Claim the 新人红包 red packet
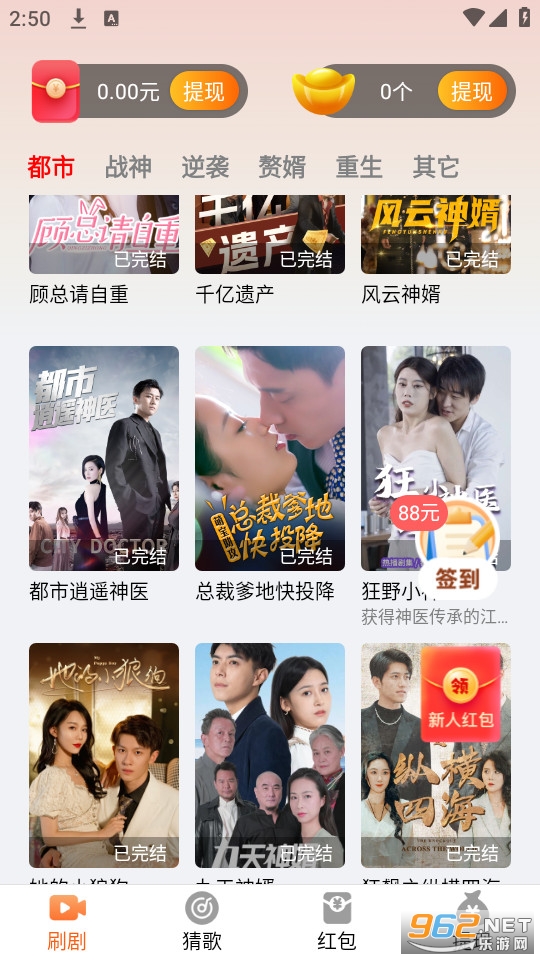 pyautogui.click(x=460, y=695)
